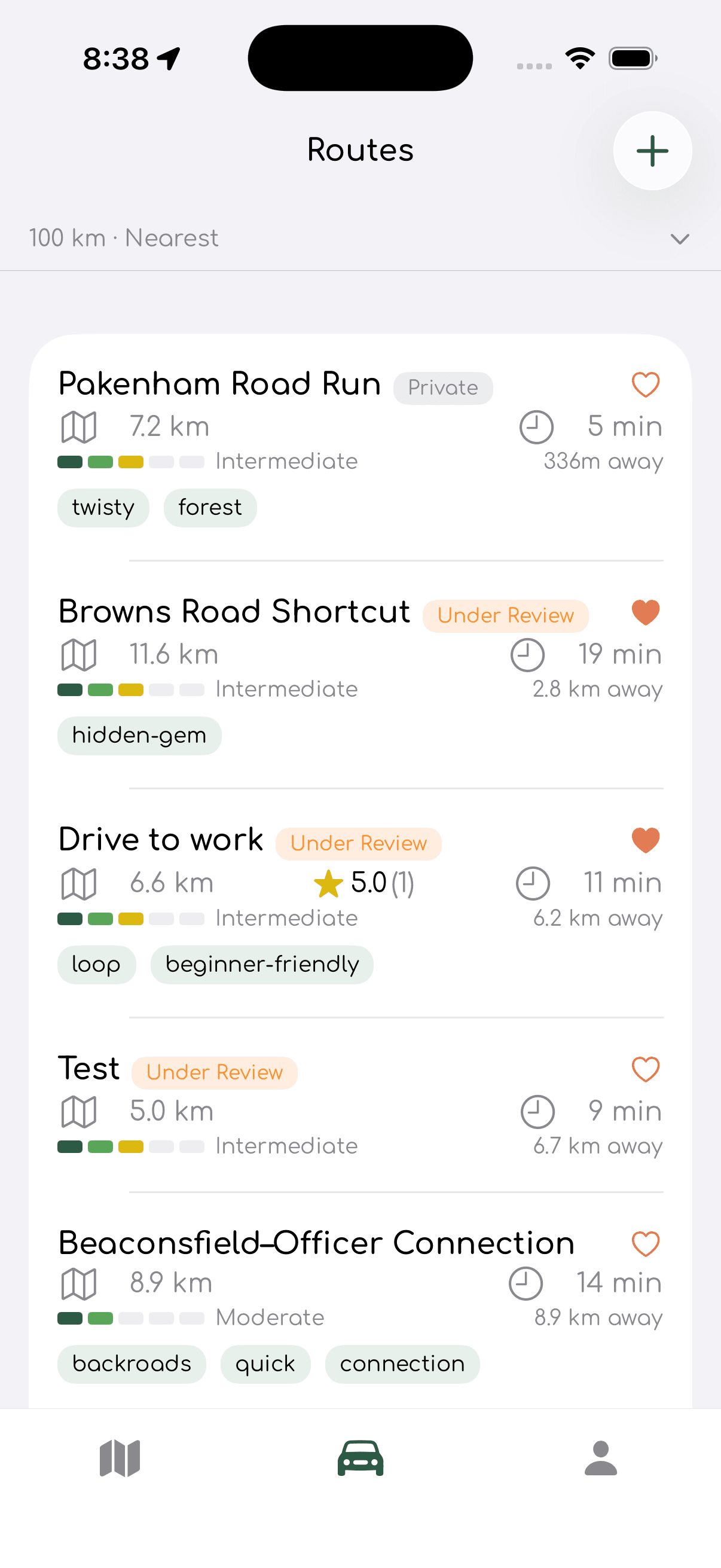
Task: Unfavorite the Drive to work route
Action: tap(645, 839)
